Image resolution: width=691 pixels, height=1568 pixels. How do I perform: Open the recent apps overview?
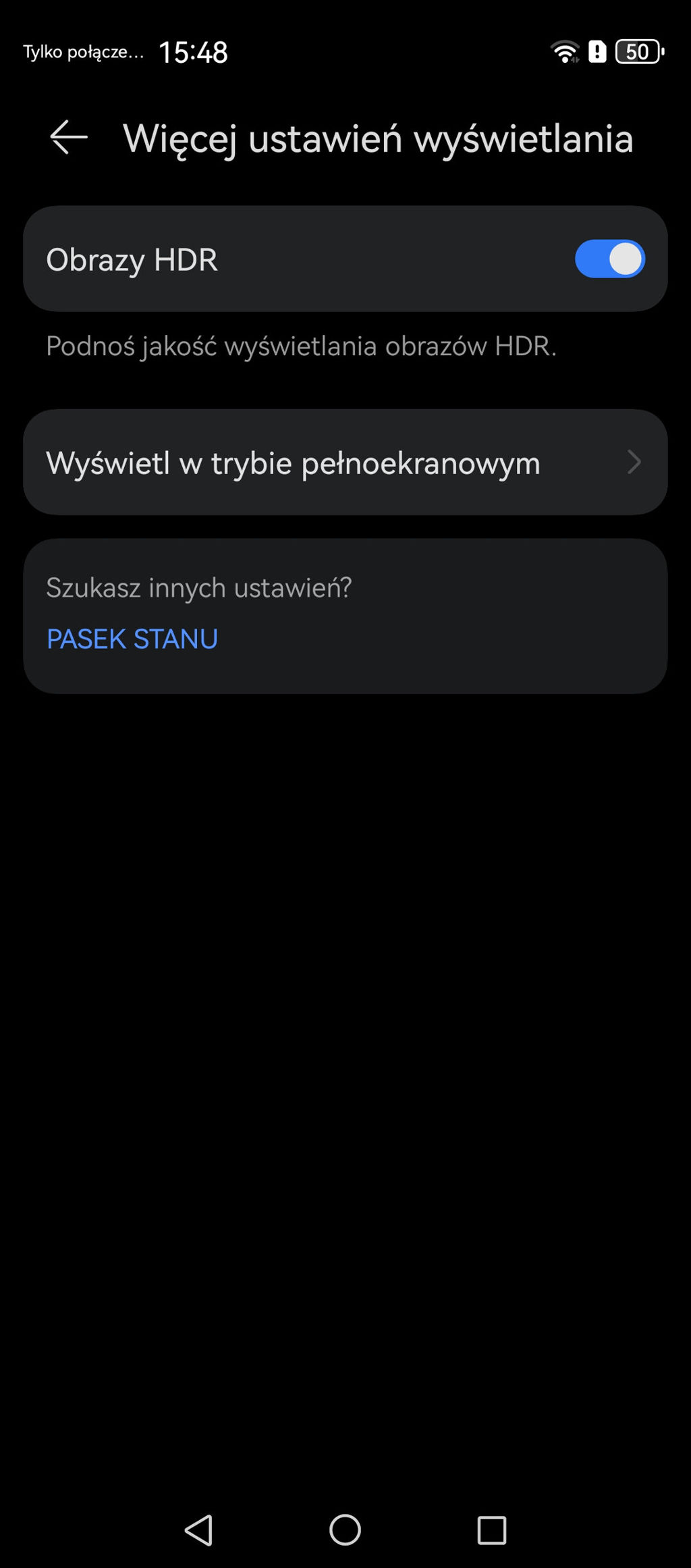tap(491, 1530)
